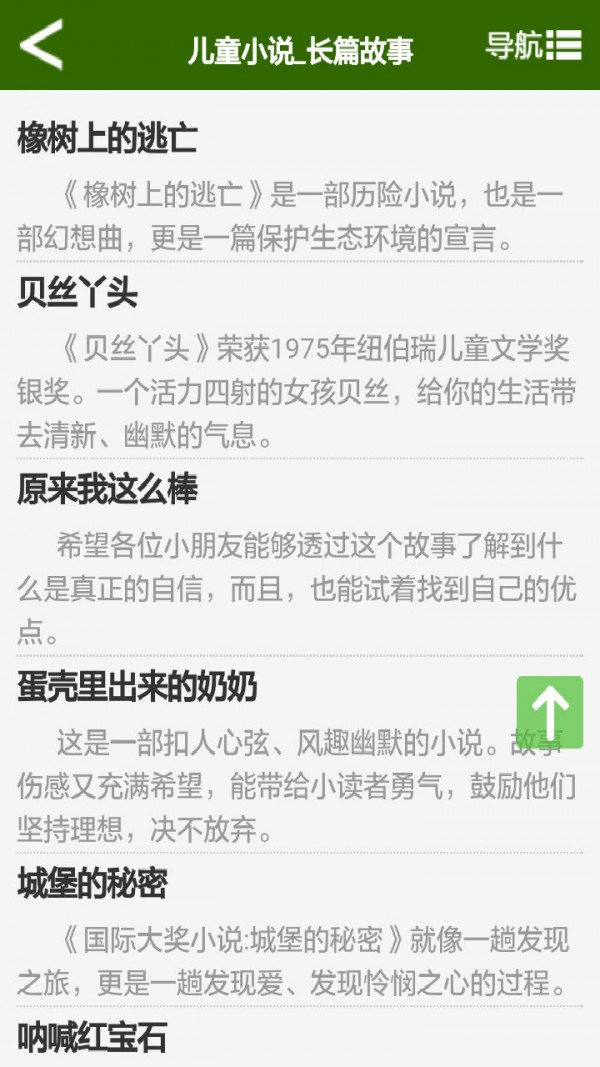Screen dimensions: 600x1067
Task: Open the 导航 navigation menu
Action: (533, 45)
